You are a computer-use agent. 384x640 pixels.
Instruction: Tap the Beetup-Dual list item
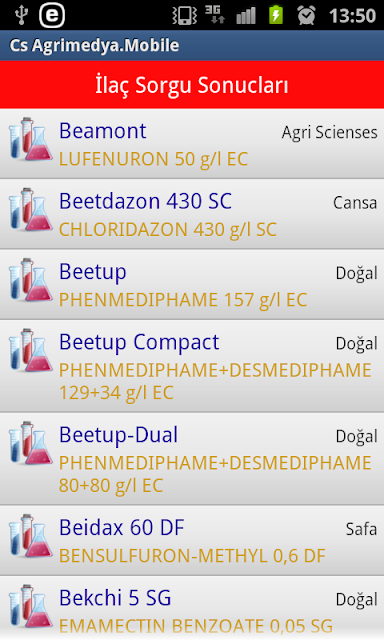point(192,459)
